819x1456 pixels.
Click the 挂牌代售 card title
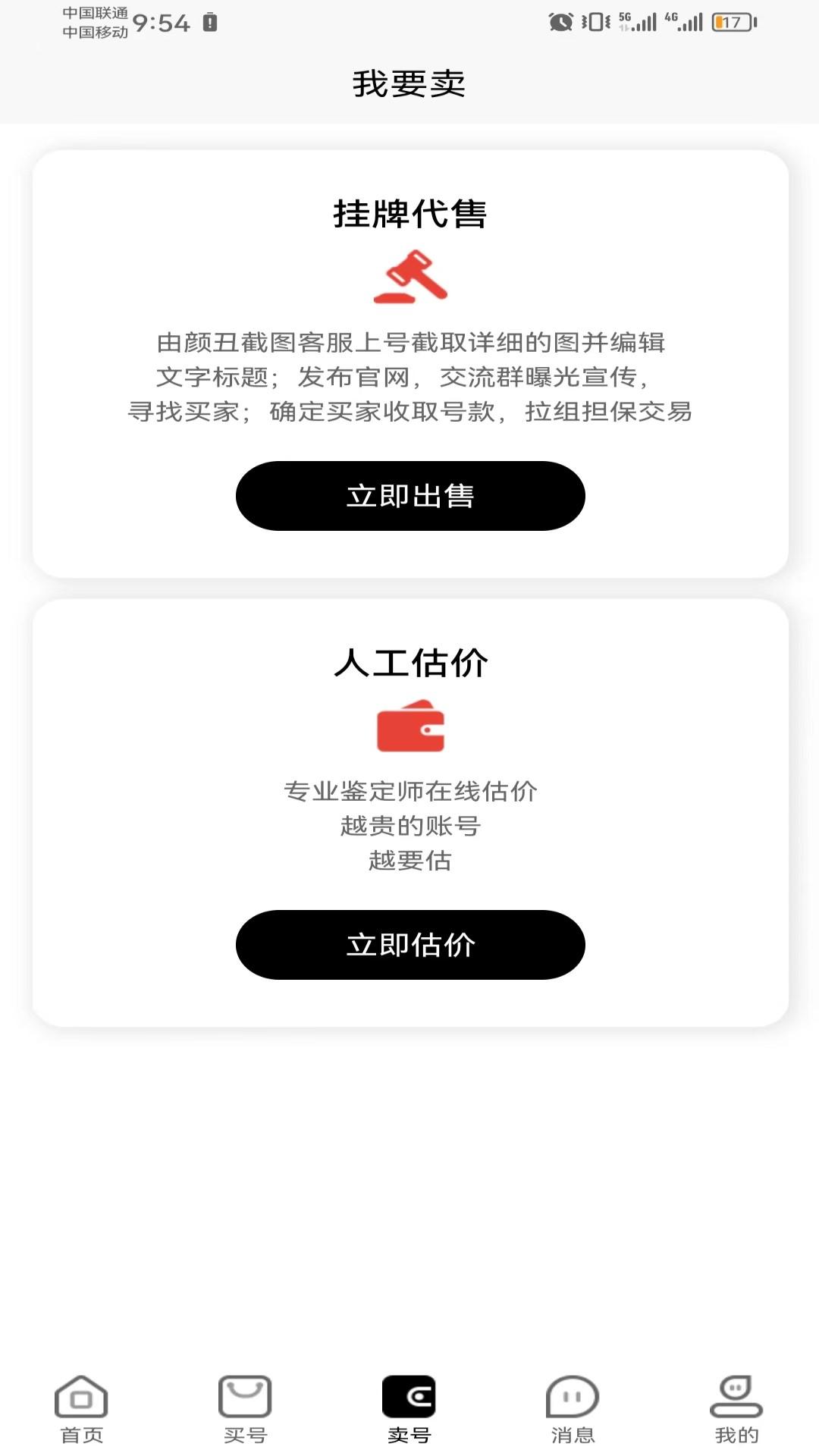tap(409, 215)
